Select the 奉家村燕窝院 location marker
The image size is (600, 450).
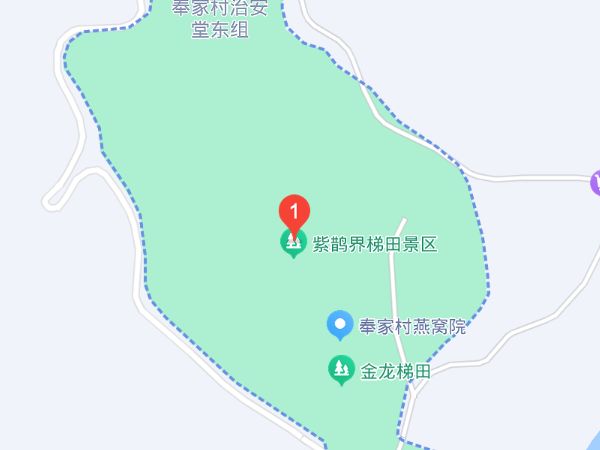341,324
